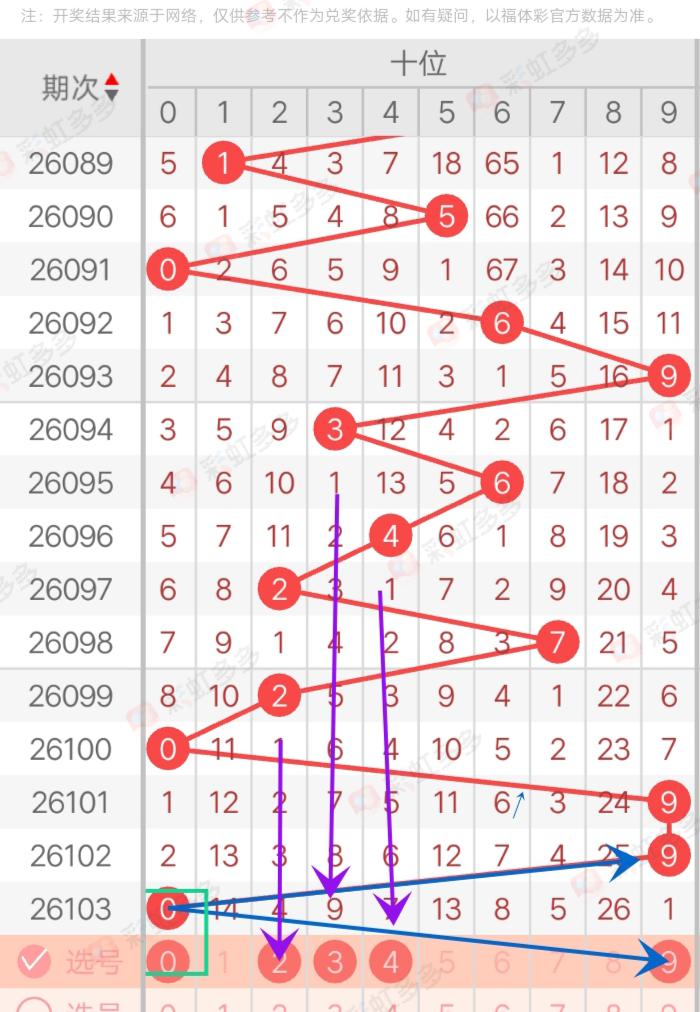Image resolution: width=700 pixels, height=1012 pixels.
Task: Select number 7 in the highlighted 选号 row
Action: 558,962
